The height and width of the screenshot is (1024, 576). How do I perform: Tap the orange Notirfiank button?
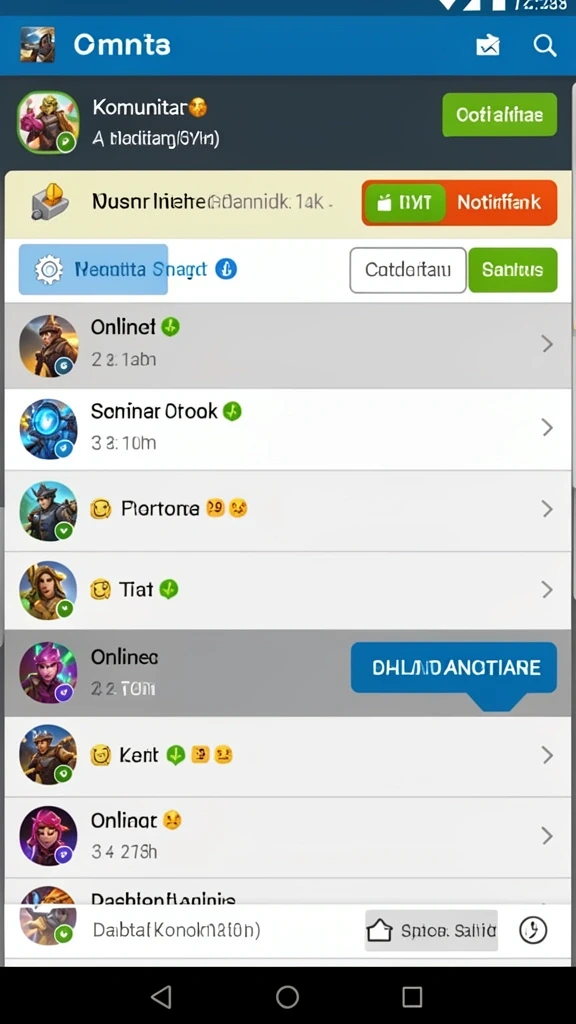tap(500, 202)
